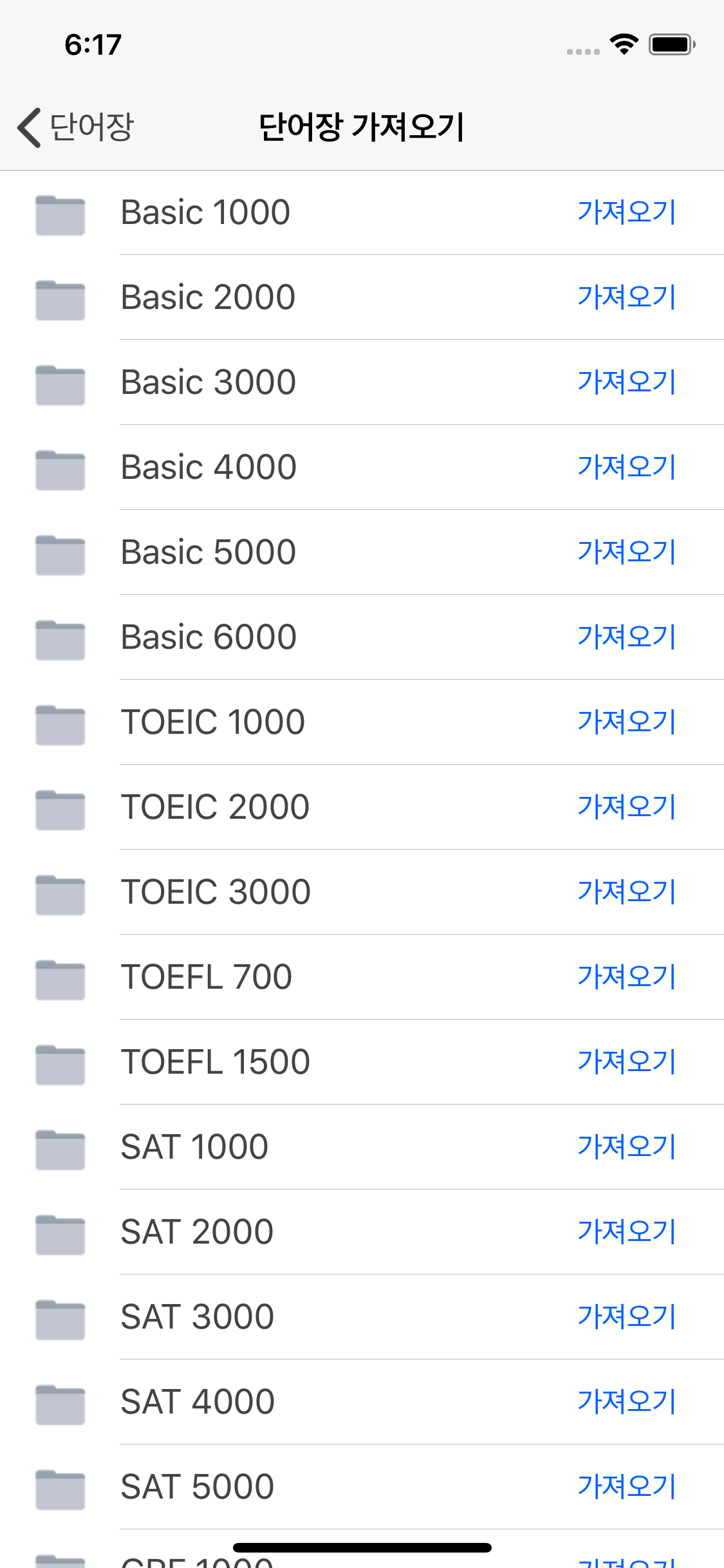
Task: Import TOEIC 1000 vocabulary
Action: [626, 722]
